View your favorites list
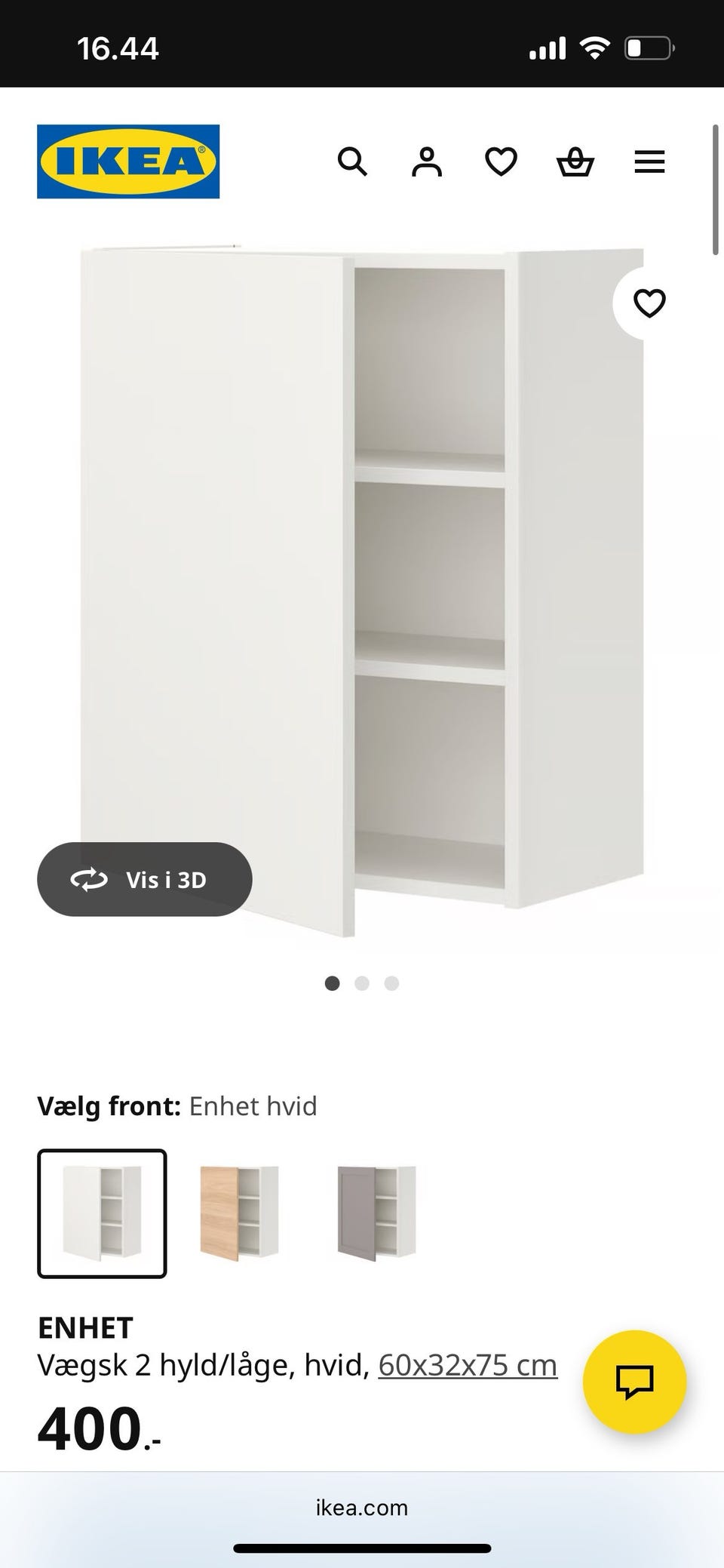724x1568 pixels. pos(501,161)
